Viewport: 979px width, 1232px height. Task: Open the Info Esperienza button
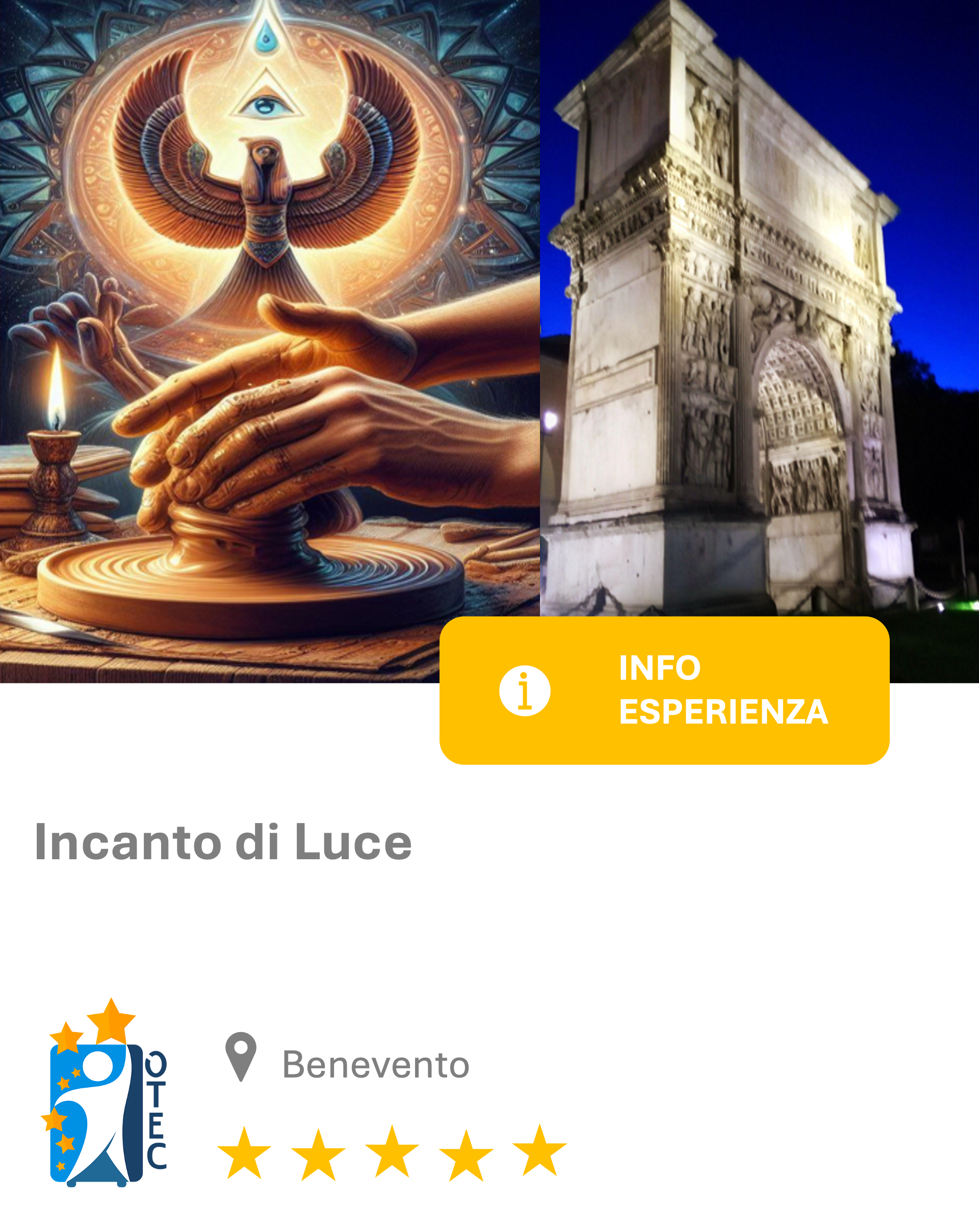click(664, 690)
